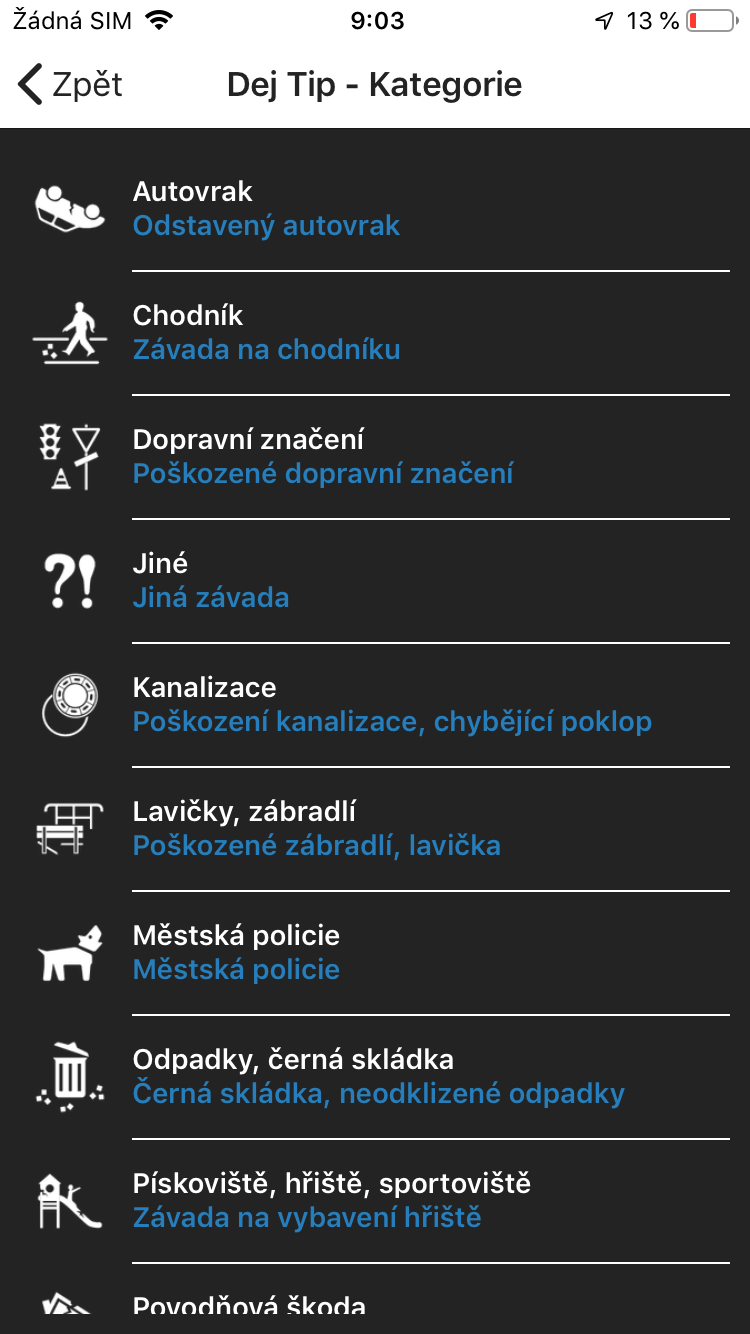Image resolution: width=750 pixels, height=1334 pixels.
Task: Select the Kanalizace category
Action: (375, 705)
